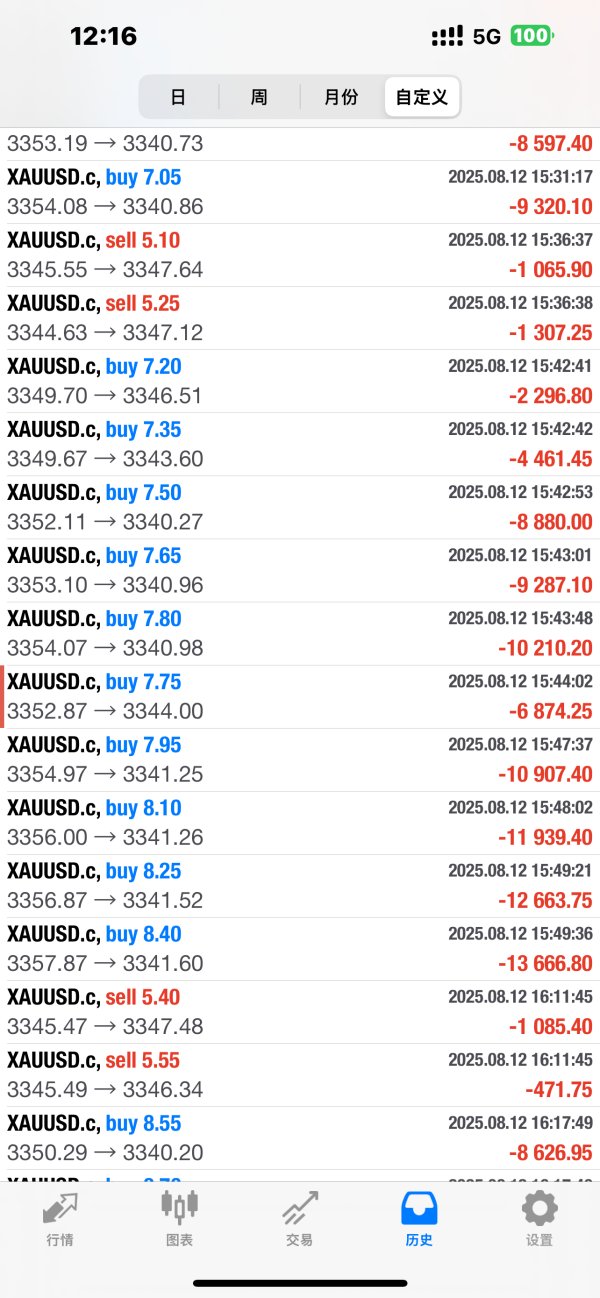This screenshot has width=600, height=1298.
Task: Tap the 自定义 custom period segment
Action: coord(422,97)
